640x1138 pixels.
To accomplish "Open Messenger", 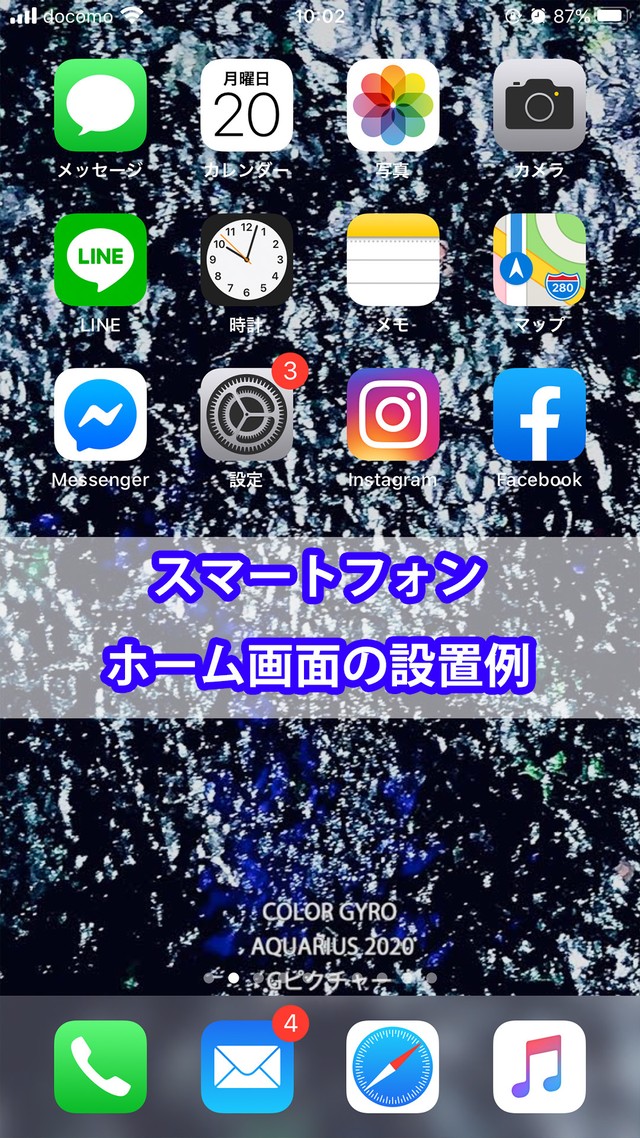I will 100,414.
